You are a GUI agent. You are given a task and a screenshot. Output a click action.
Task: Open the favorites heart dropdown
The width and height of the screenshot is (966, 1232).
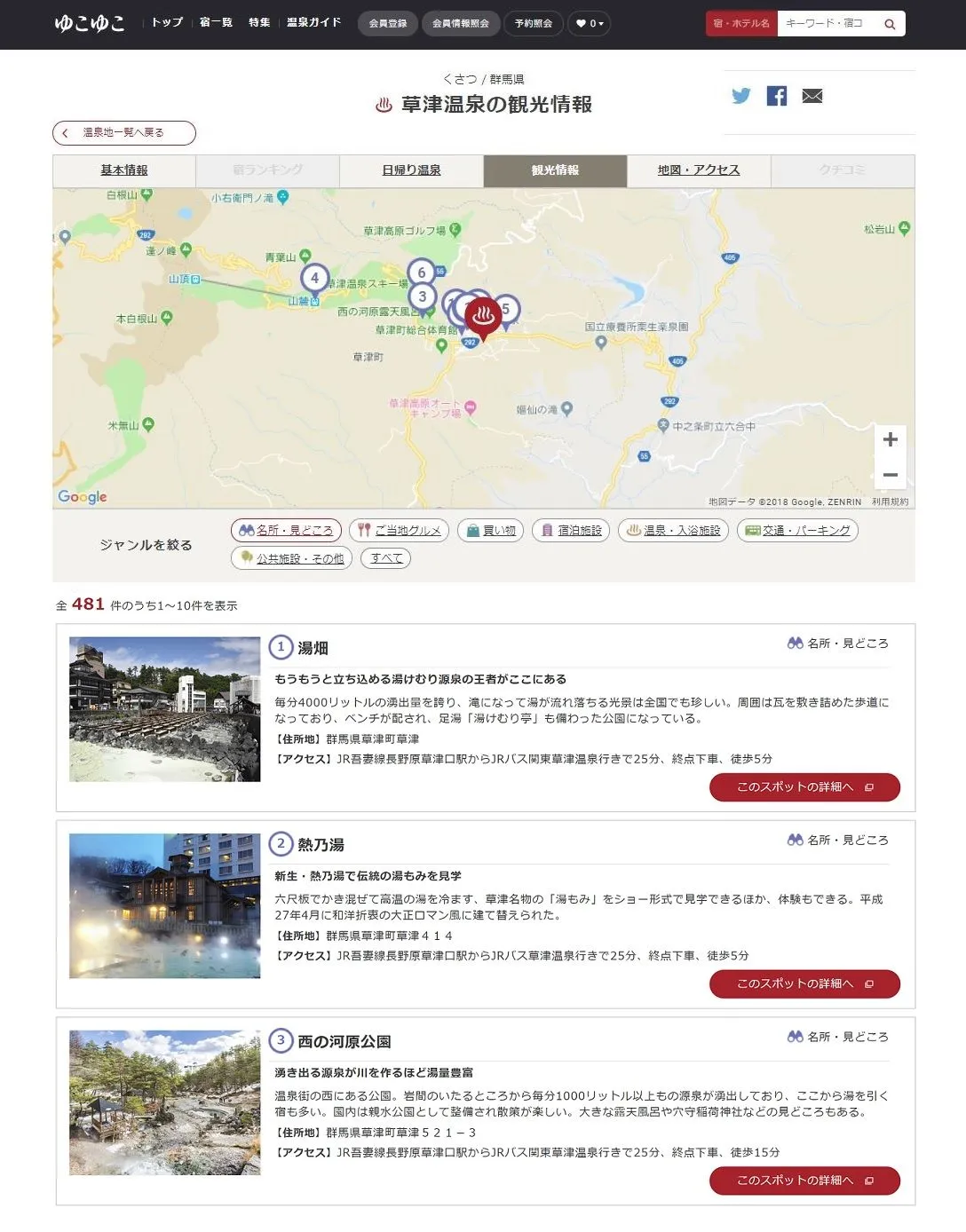589,24
